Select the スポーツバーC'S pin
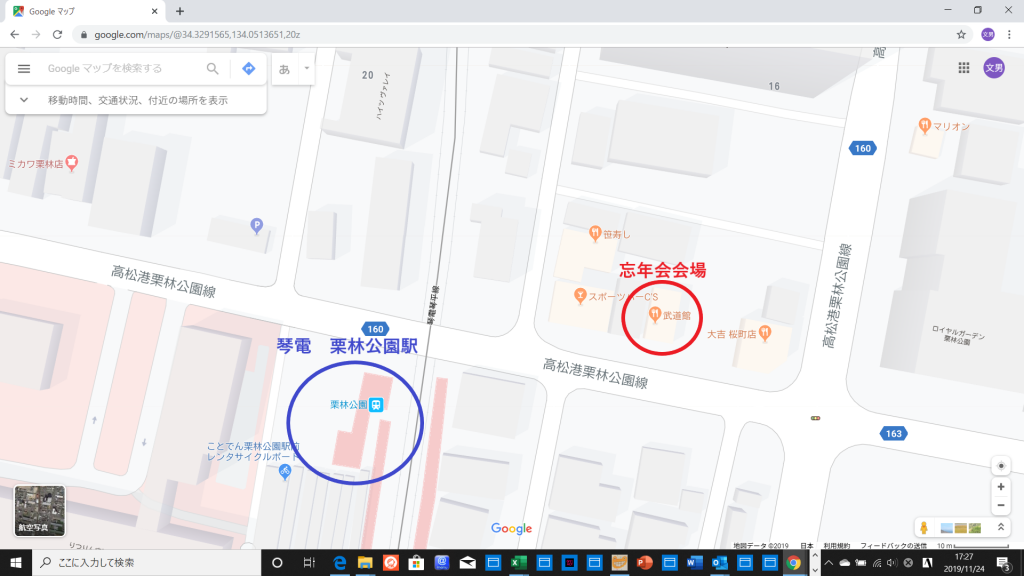 coord(580,295)
